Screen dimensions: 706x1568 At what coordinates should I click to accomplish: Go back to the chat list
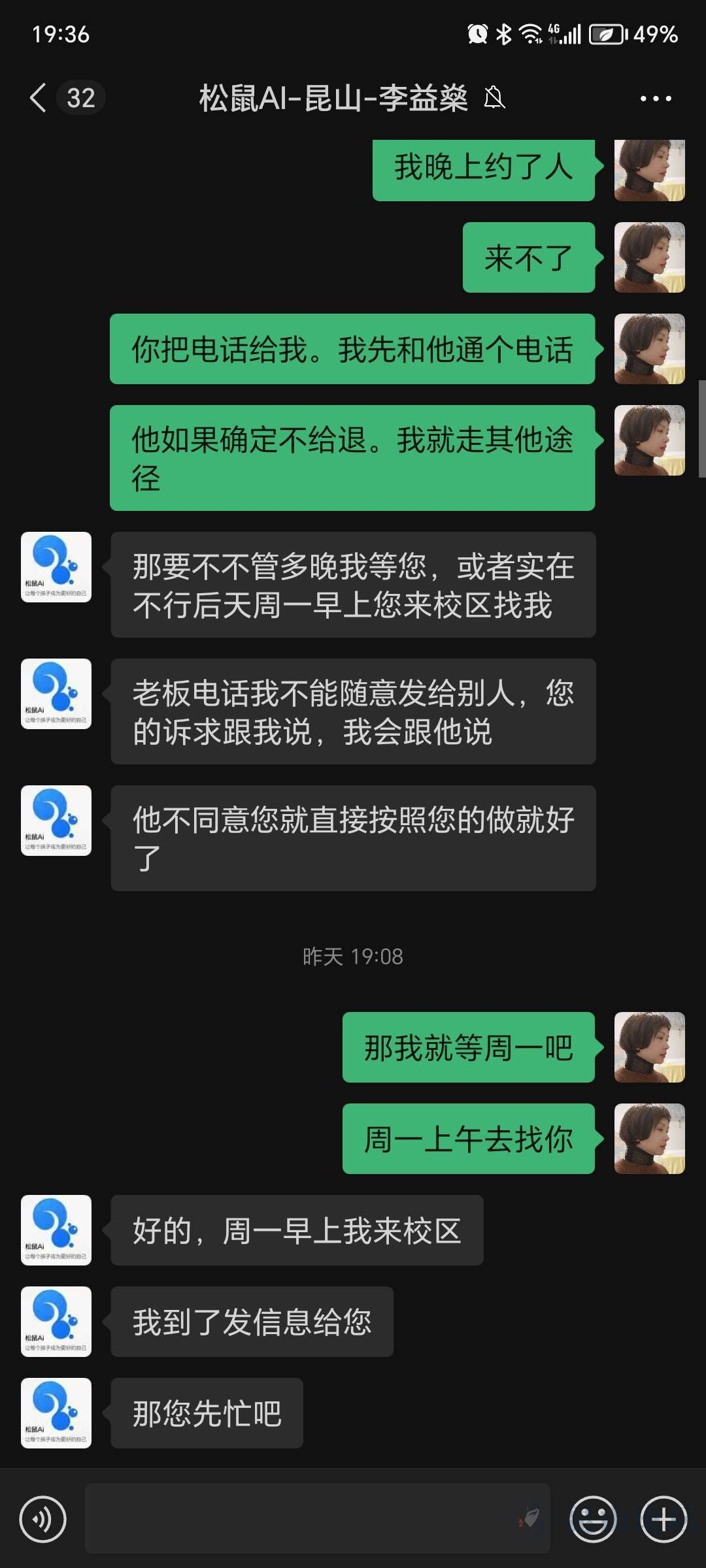[x=39, y=98]
